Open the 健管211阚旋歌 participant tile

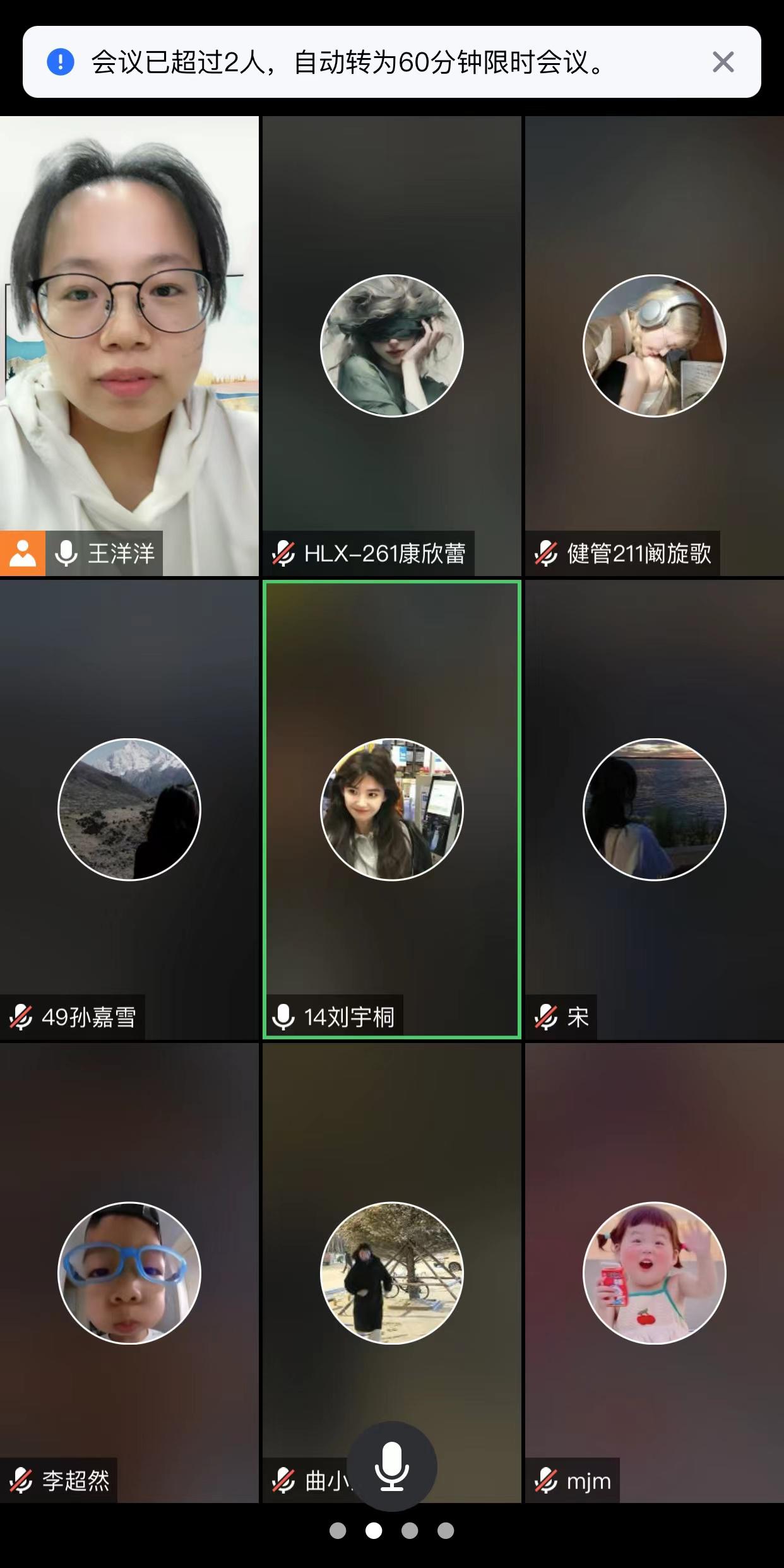click(654, 346)
